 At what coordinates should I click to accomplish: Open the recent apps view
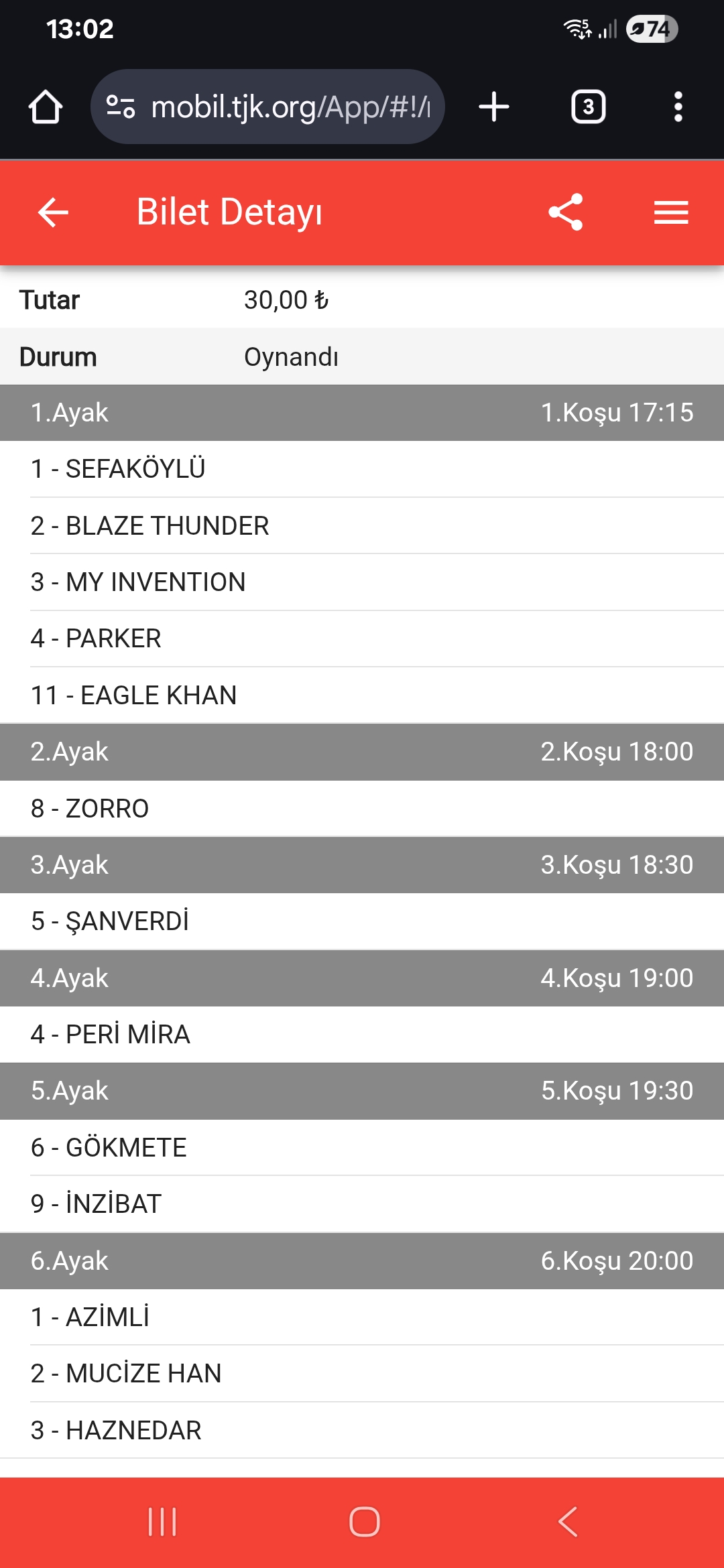(x=162, y=1522)
